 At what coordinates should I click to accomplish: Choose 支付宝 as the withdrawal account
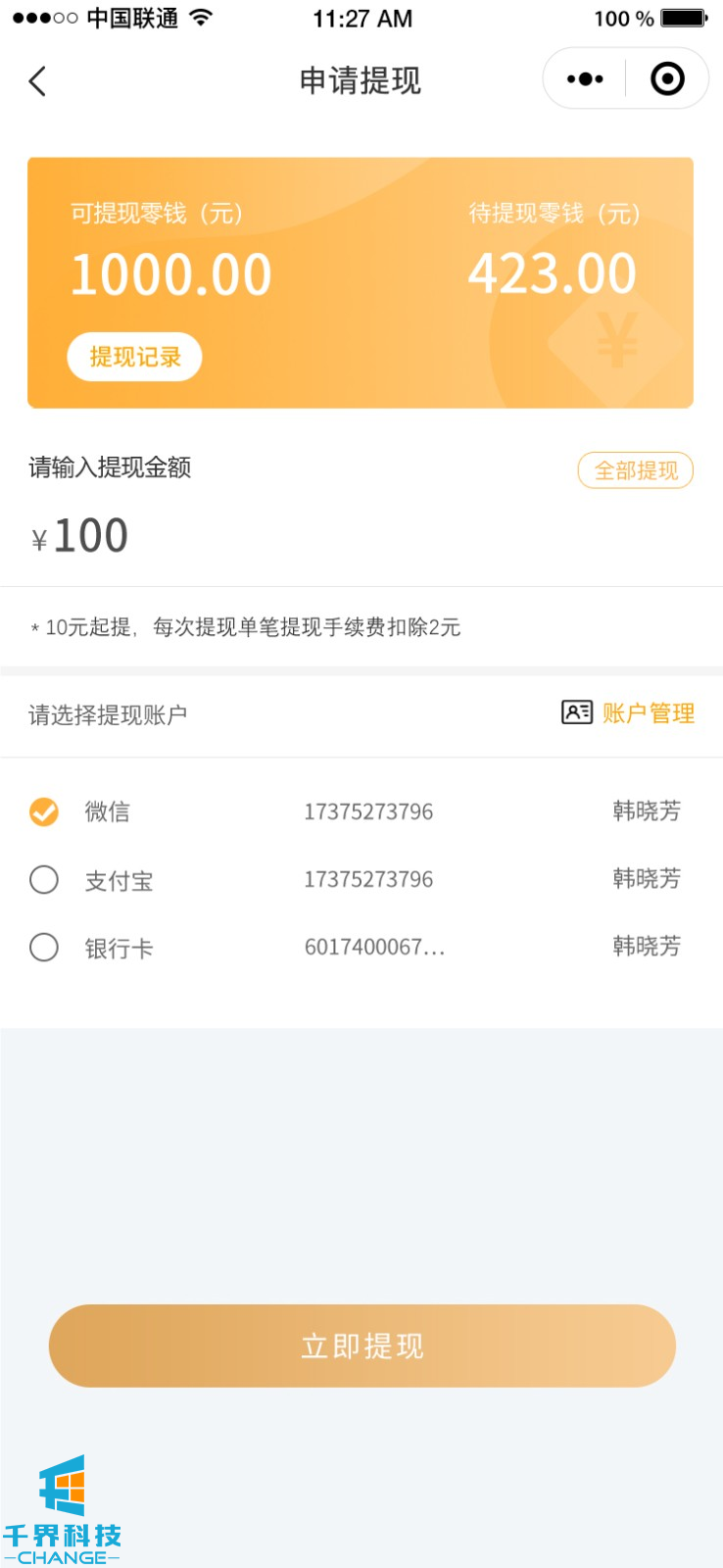tap(44, 880)
